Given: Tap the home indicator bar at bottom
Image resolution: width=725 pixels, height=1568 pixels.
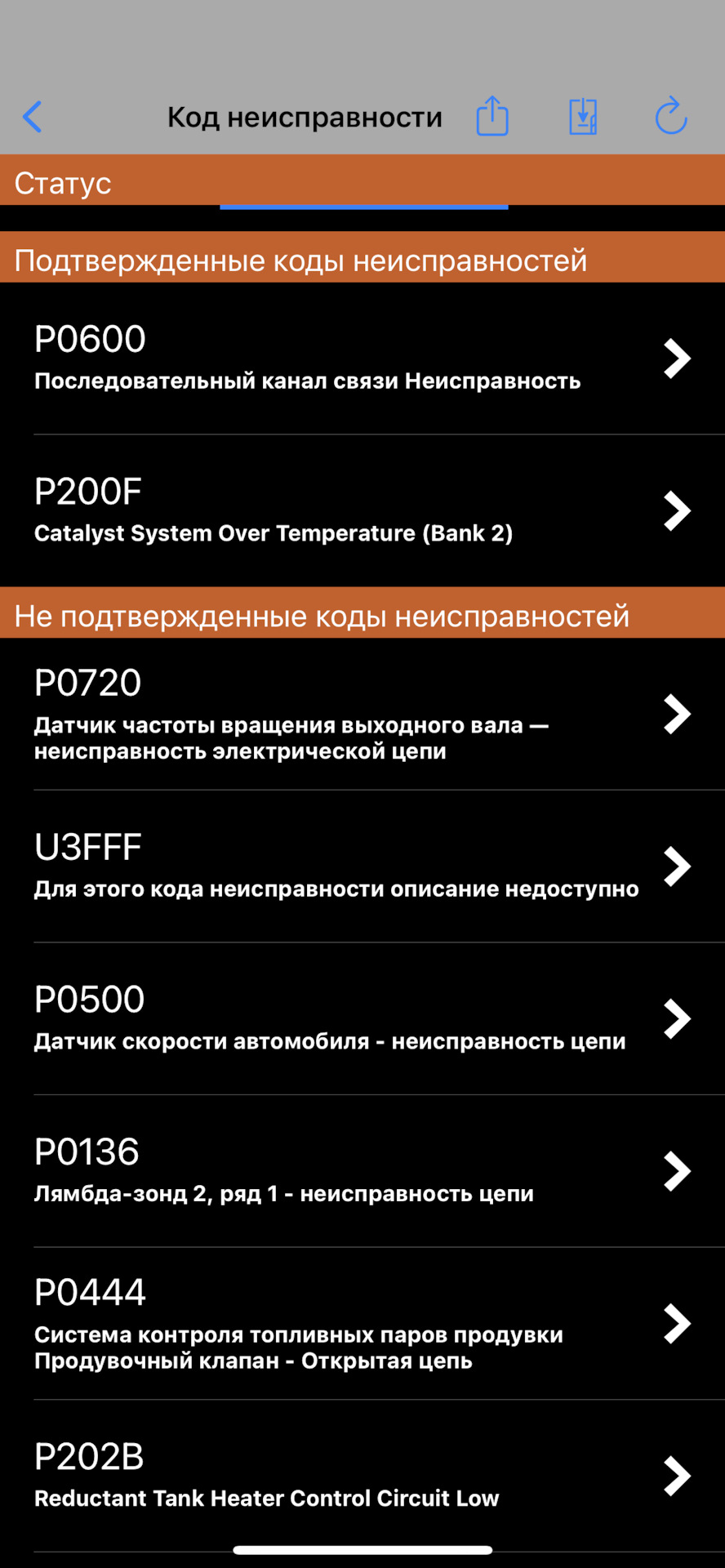Looking at the screenshot, I should (x=362, y=1548).
